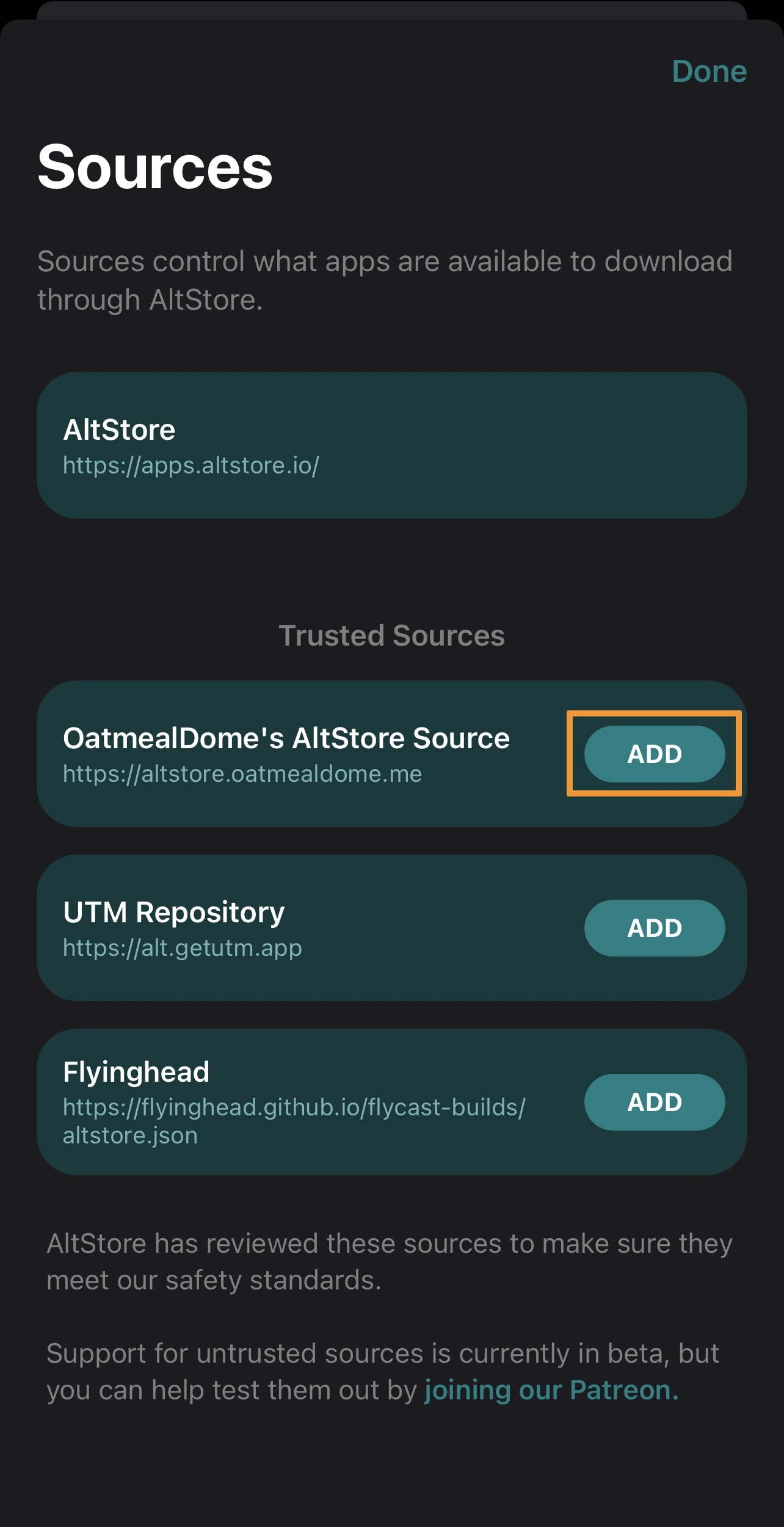This screenshot has width=784, height=1527.
Task: Add the Flyinghead source
Action: [x=655, y=1102]
